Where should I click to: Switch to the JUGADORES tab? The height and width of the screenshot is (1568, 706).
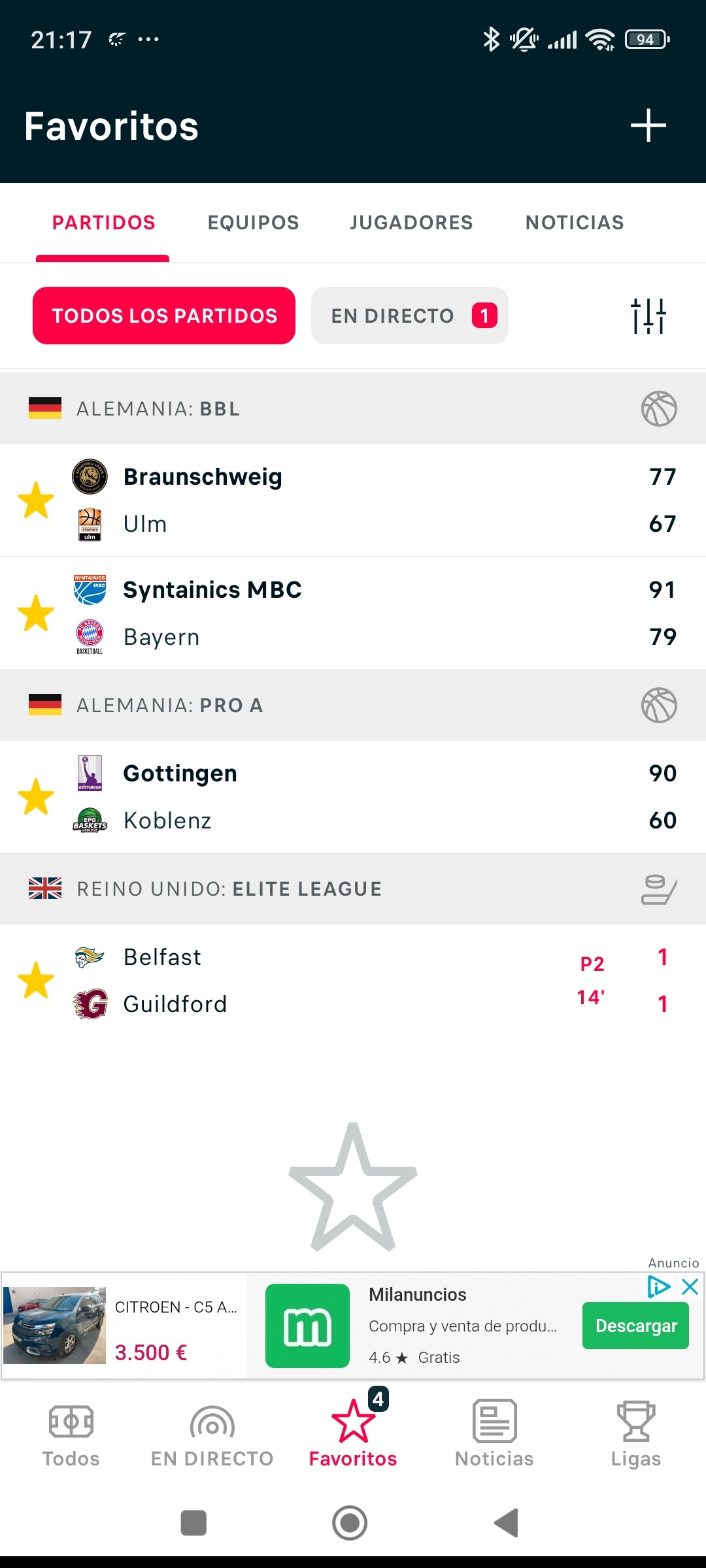tap(411, 223)
